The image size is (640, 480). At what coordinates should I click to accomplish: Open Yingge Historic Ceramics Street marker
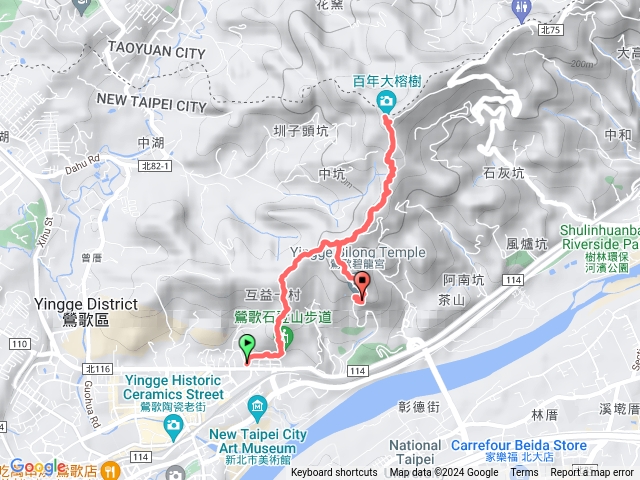pyautogui.click(x=173, y=427)
